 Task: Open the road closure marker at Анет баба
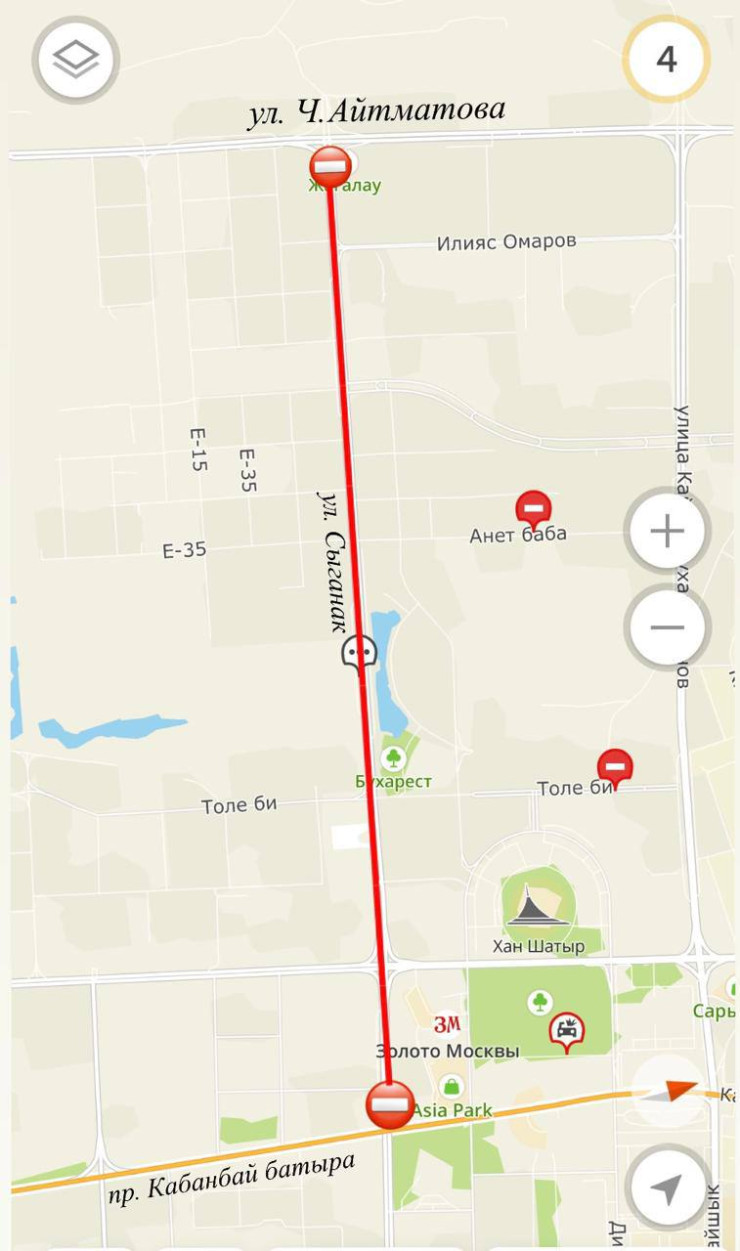(x=533, y=509)
